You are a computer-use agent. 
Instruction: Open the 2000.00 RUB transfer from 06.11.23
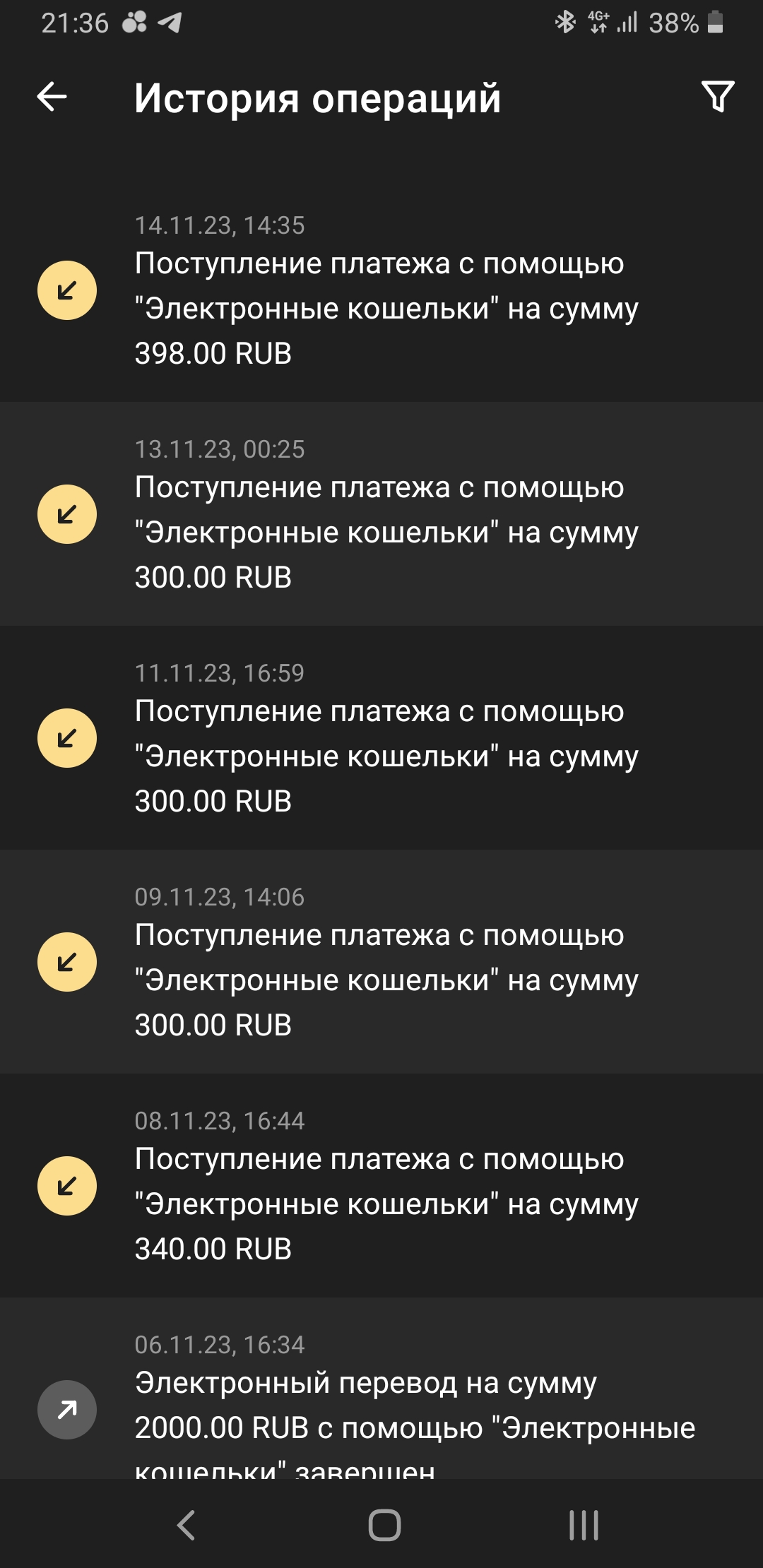[381, 1389]
